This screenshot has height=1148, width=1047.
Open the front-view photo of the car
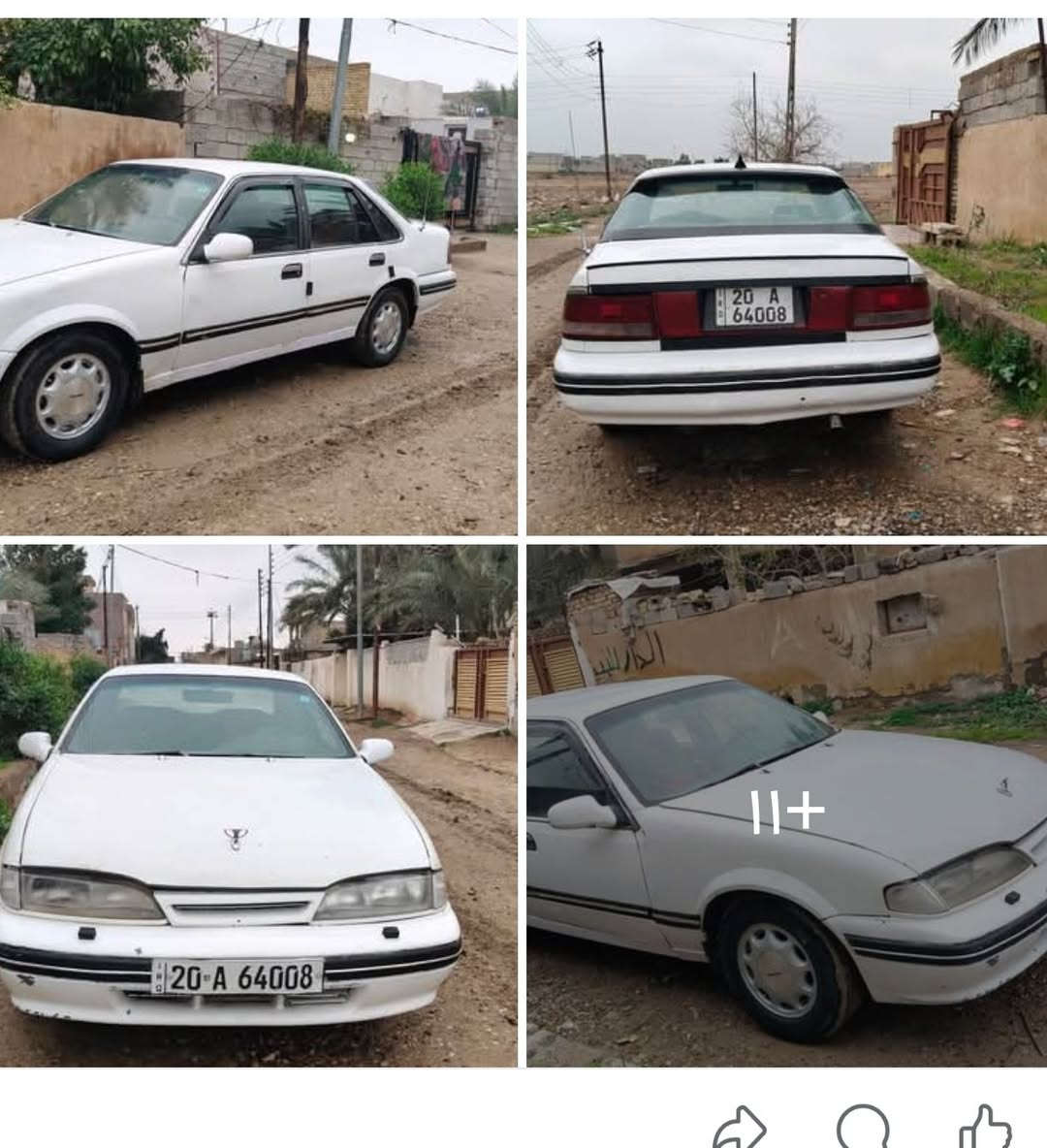point(258,805)
